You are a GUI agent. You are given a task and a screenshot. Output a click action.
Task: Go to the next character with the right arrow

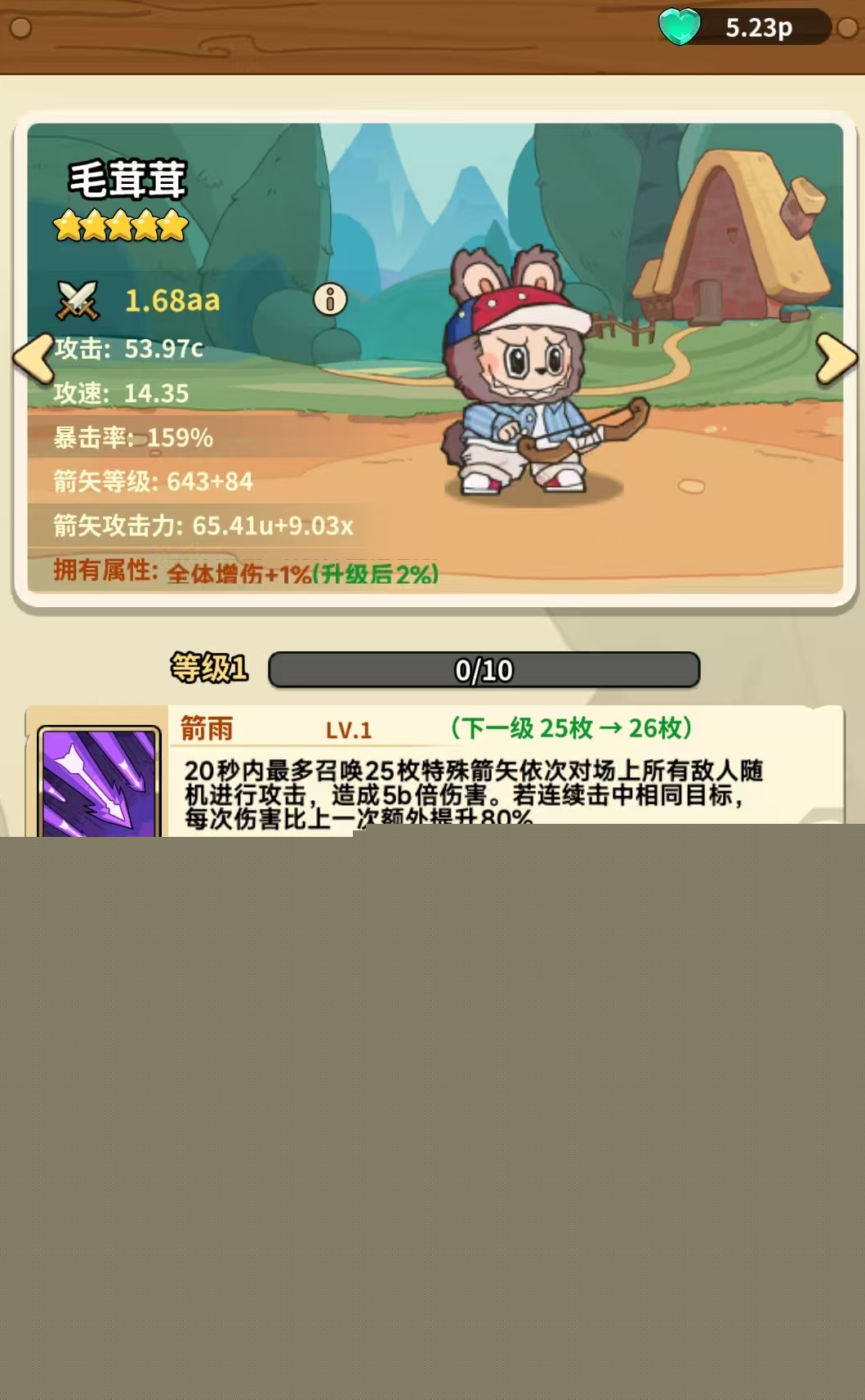[x=836, y=358]
